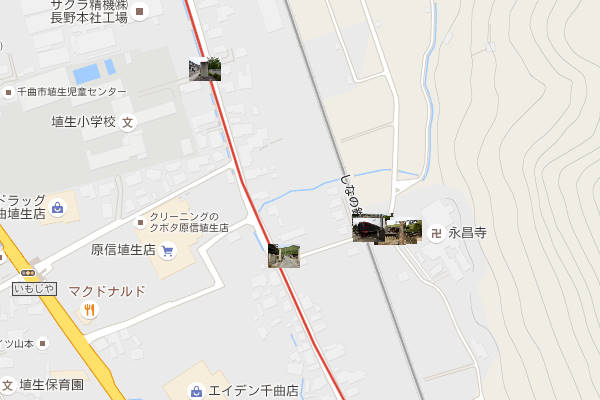The width and height of the screenshot is (600, 400).
Task: Open the サクラ精機 長野本社工場 marker
Action: click(x=140, y=13)
